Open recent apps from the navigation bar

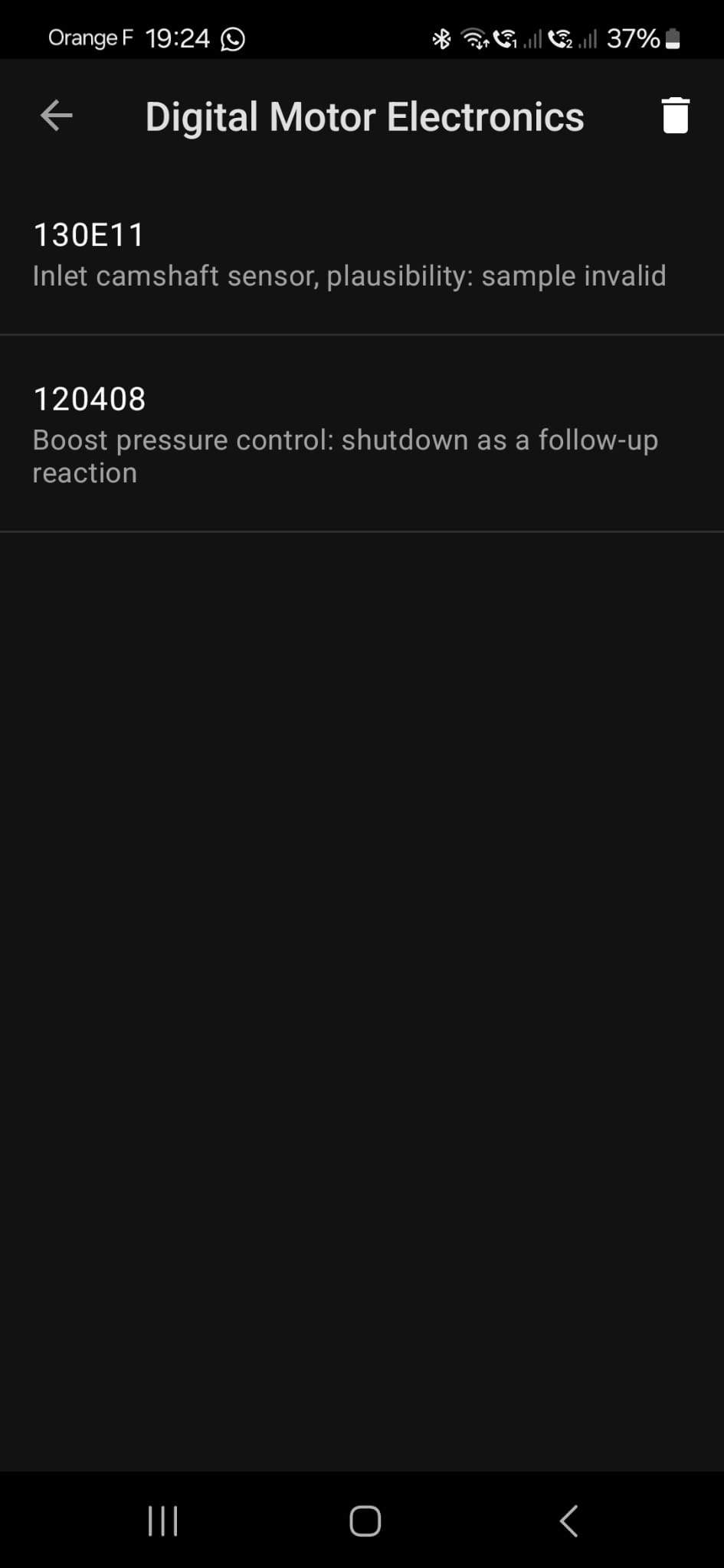pos(162,1521)
